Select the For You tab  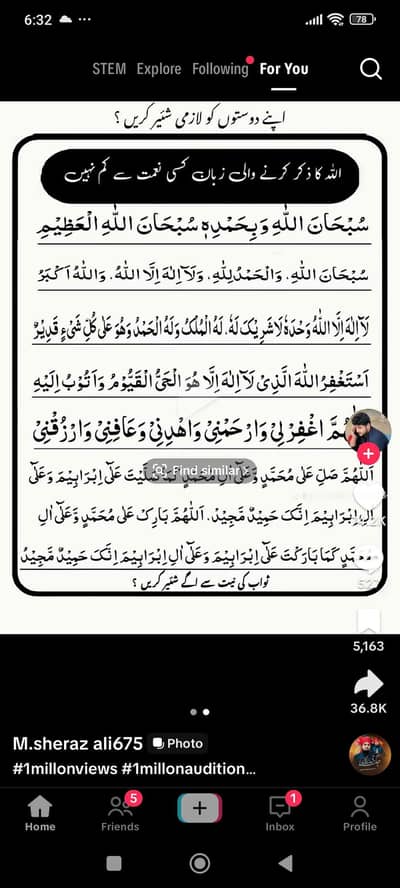[284, 69]
